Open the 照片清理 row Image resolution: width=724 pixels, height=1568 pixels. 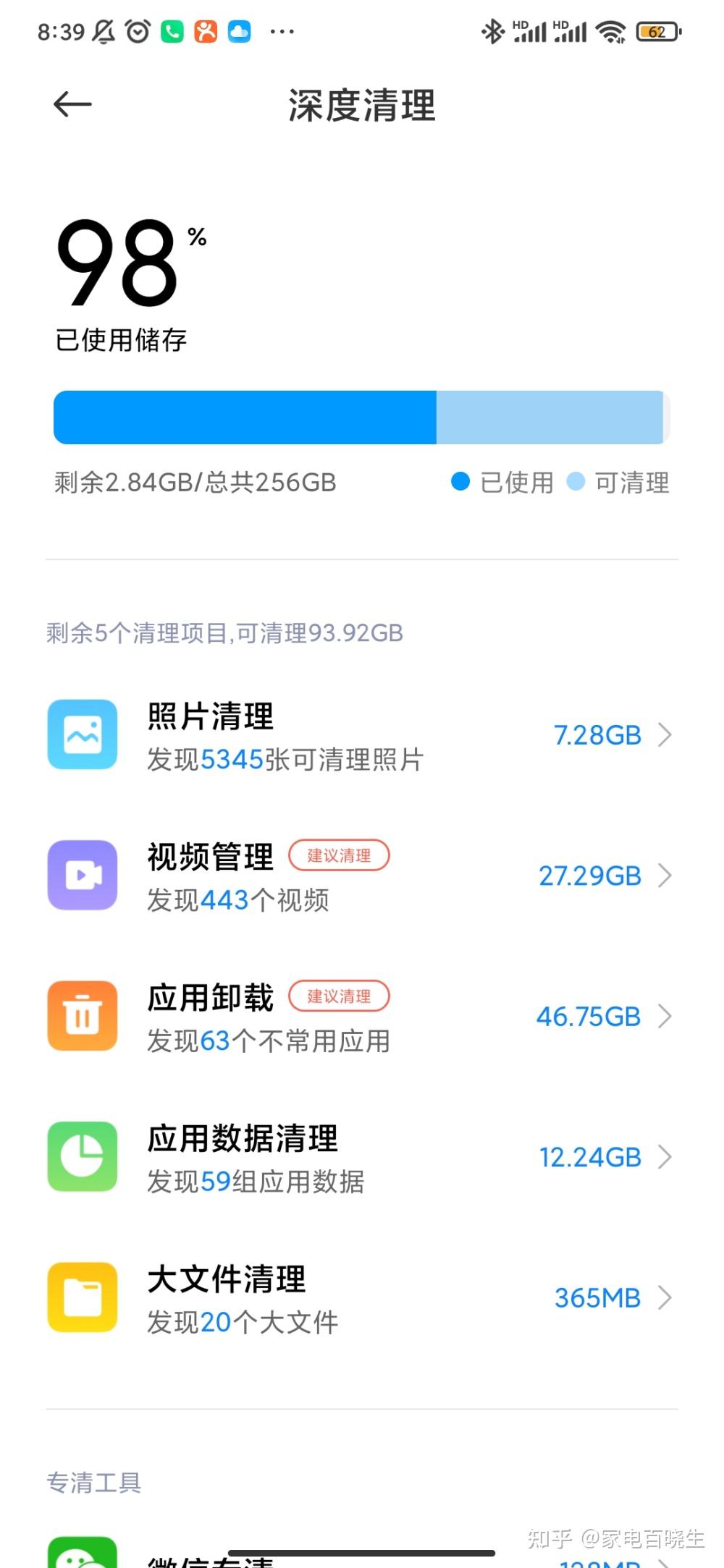pos(362,735)
